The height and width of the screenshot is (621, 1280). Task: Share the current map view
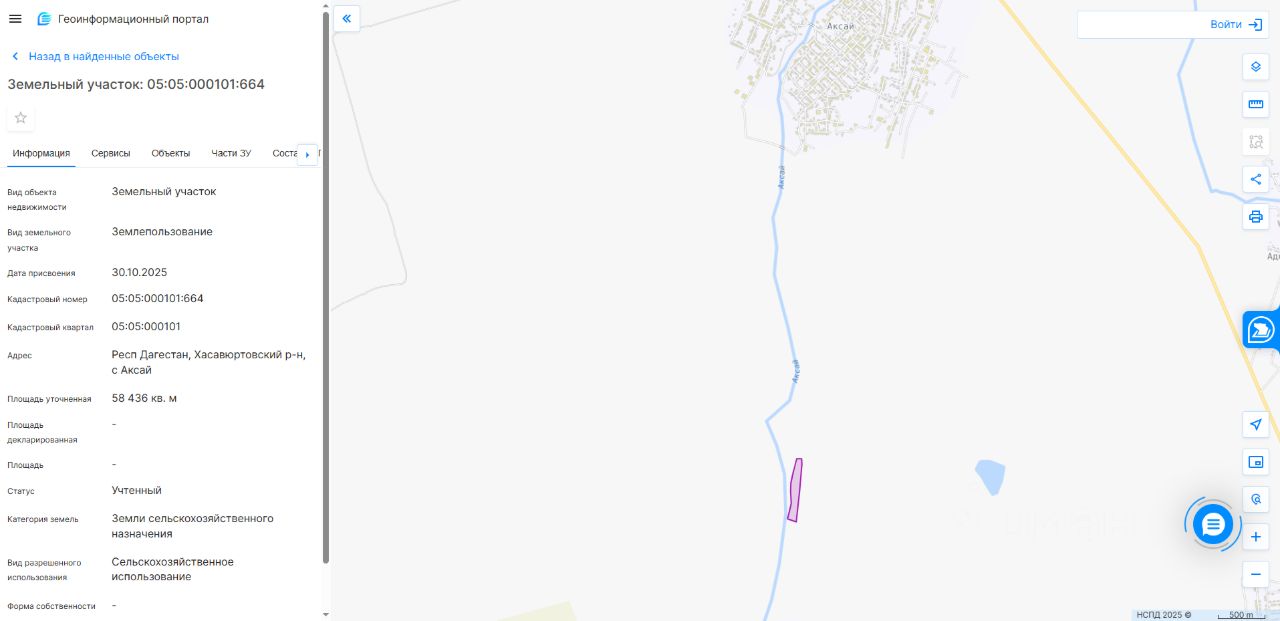click(1256, 179)
